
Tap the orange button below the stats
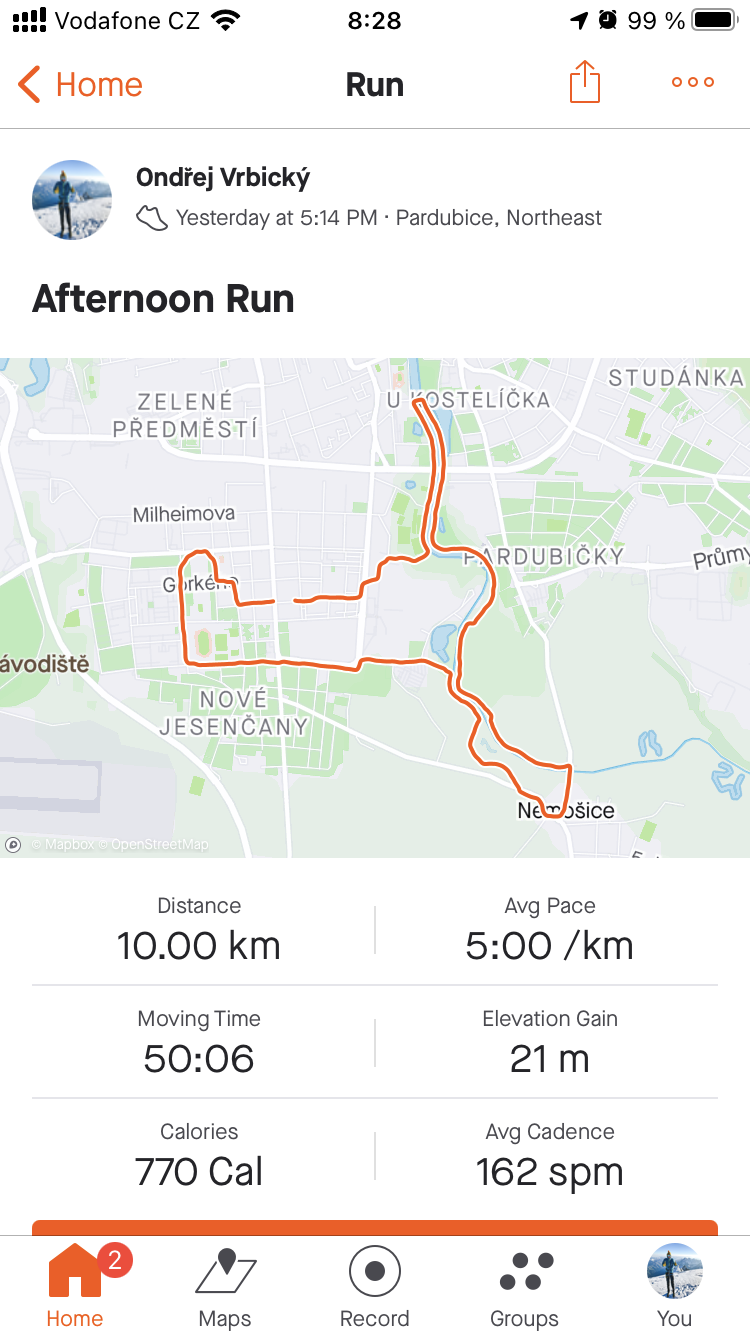(x=375, y=1227)
